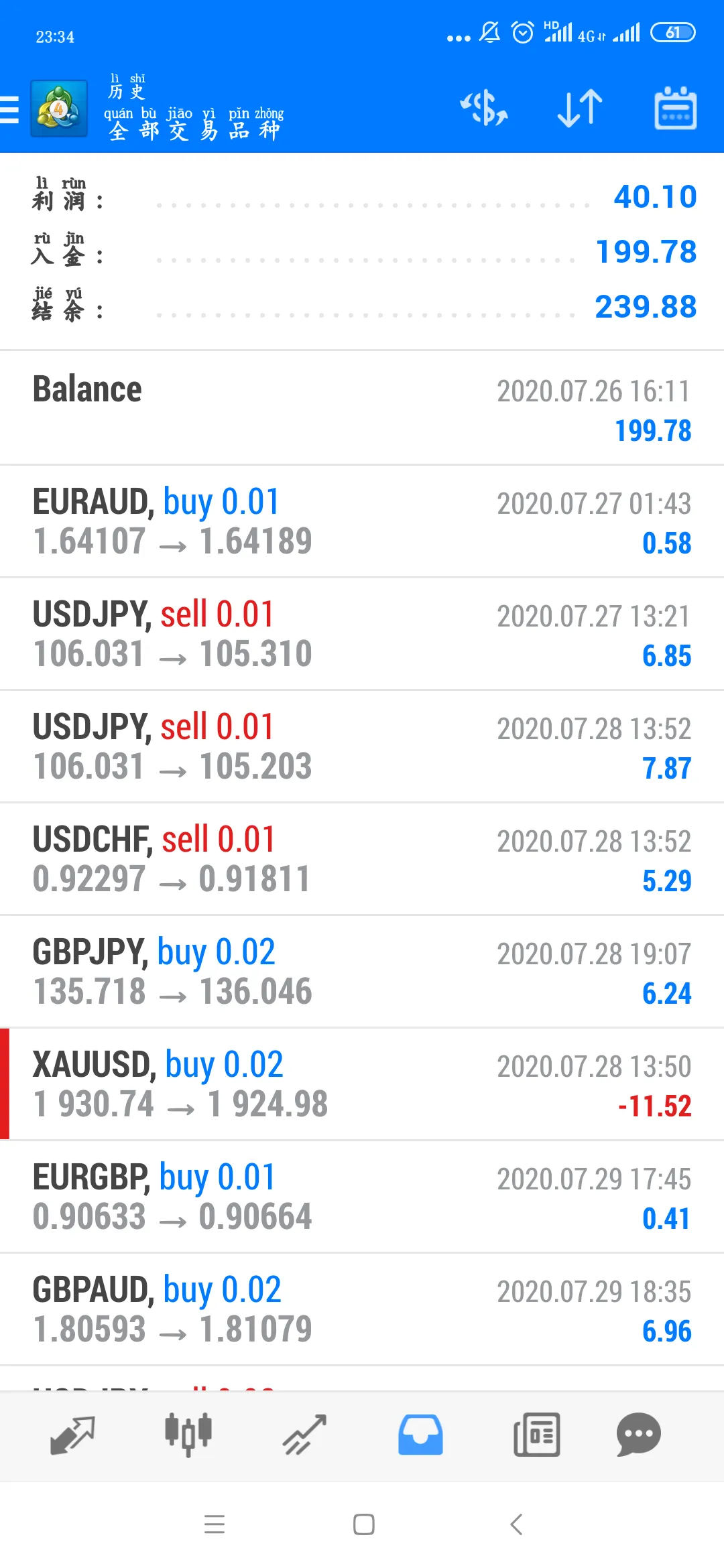
Task: Select the Balance deposit entry
Action: 362,408
